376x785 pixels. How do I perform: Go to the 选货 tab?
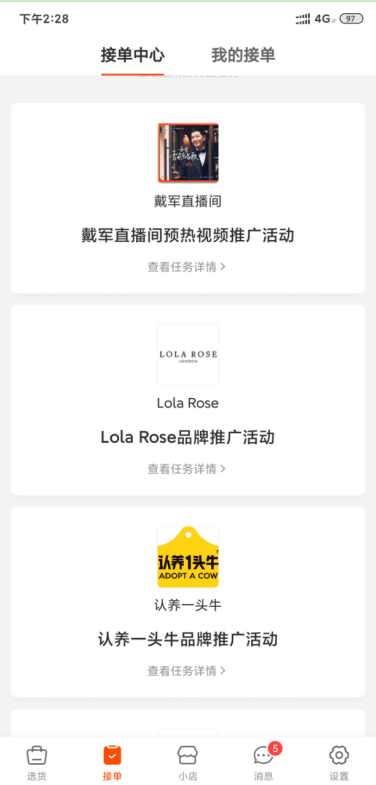[37, 761]
